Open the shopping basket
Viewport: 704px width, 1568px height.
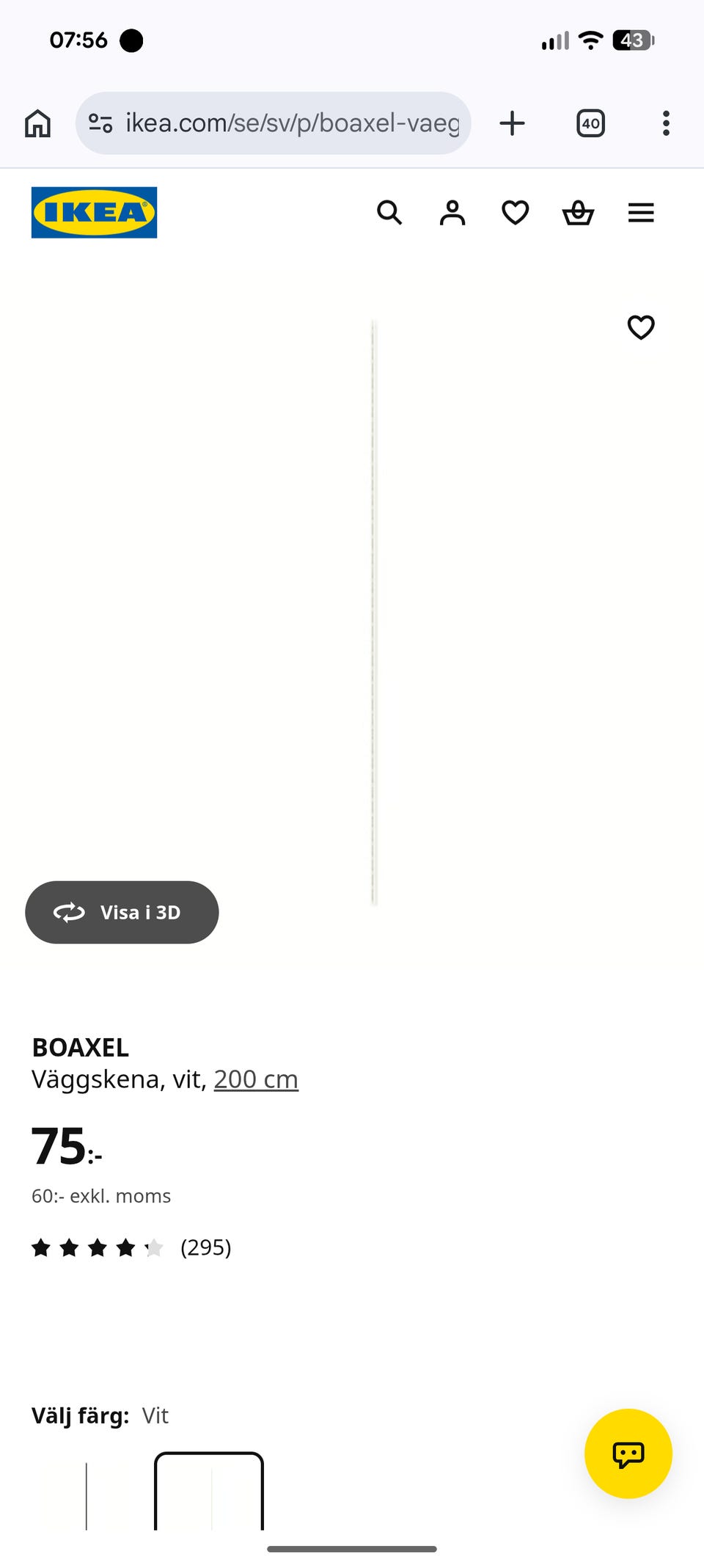[x=578, y=213]
